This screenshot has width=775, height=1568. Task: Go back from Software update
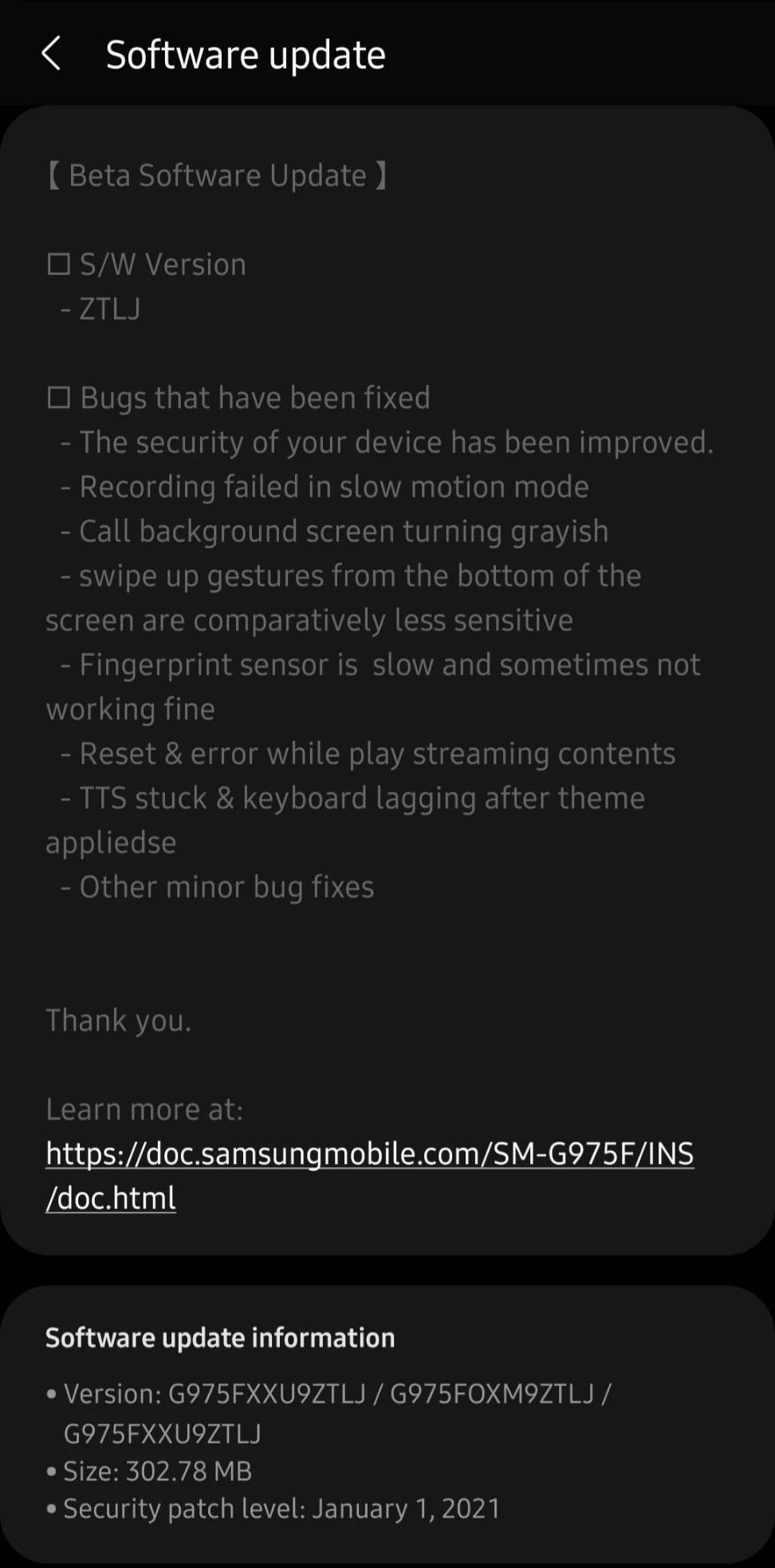pos(51,54)
